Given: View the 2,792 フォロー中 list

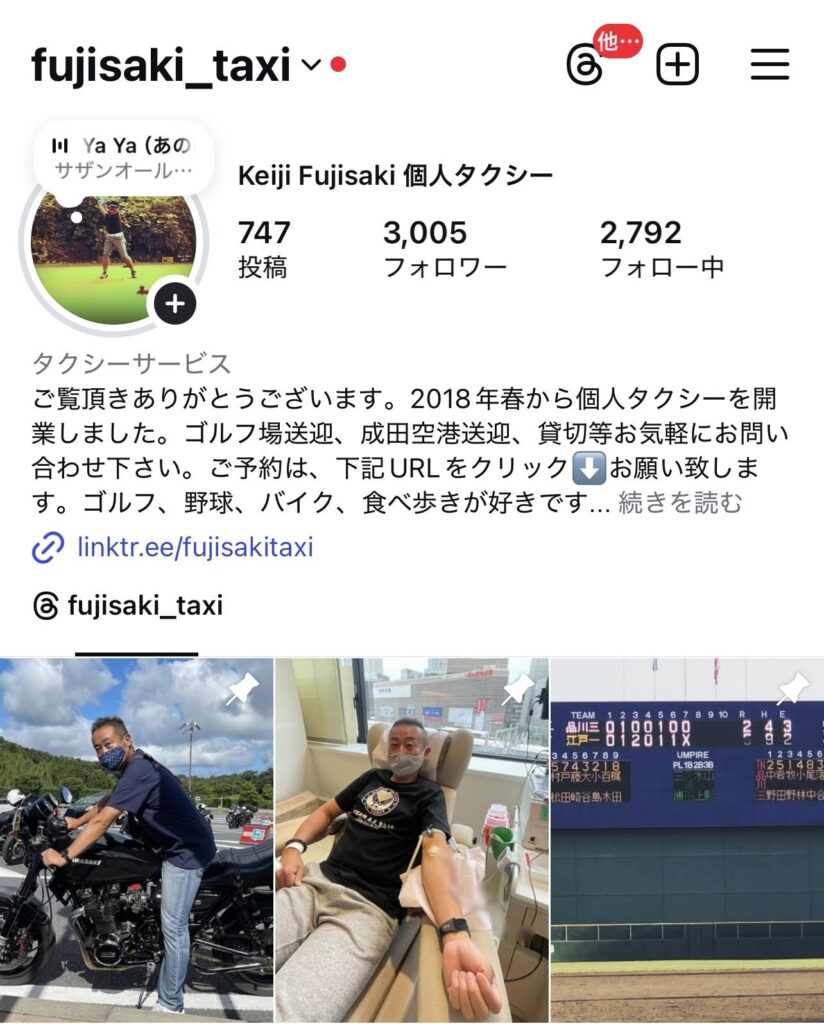Looking at the screenshot, I should (x=661, y=248).
